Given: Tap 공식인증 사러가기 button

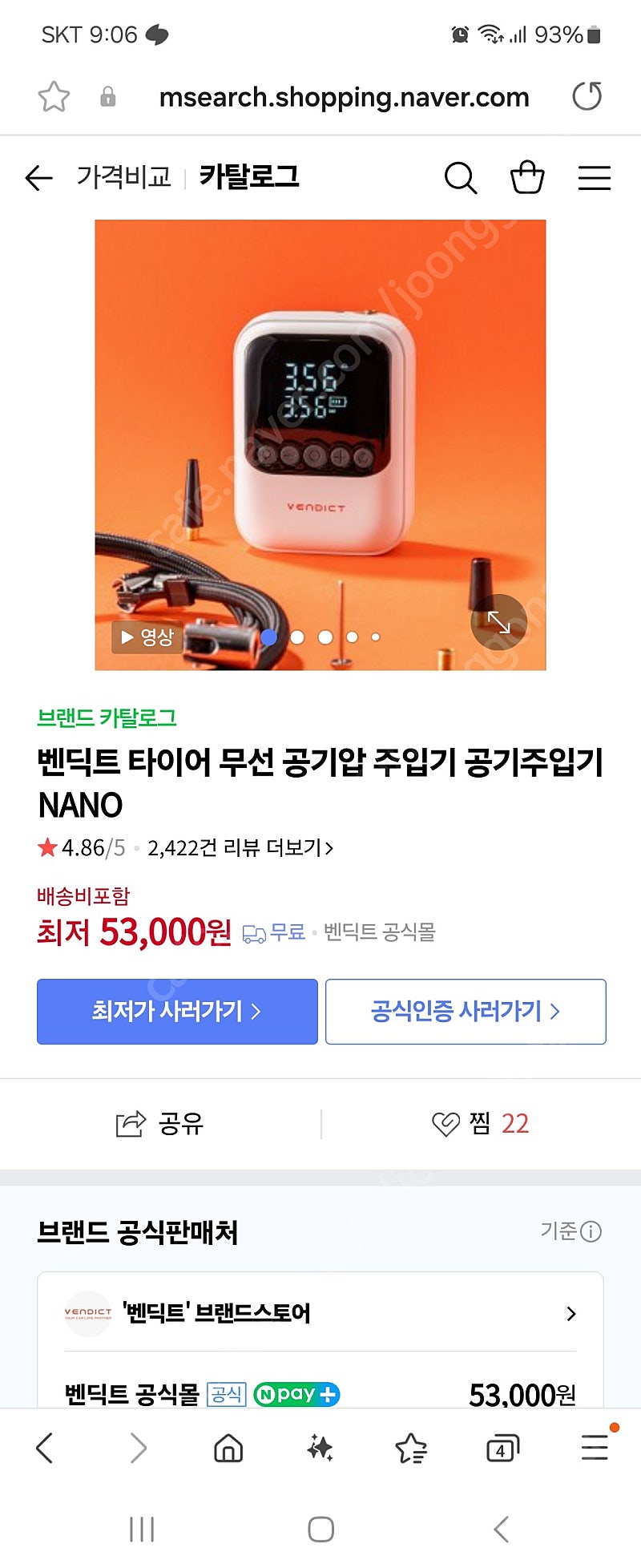Looking at the screenshot, I should point(466,1012).
